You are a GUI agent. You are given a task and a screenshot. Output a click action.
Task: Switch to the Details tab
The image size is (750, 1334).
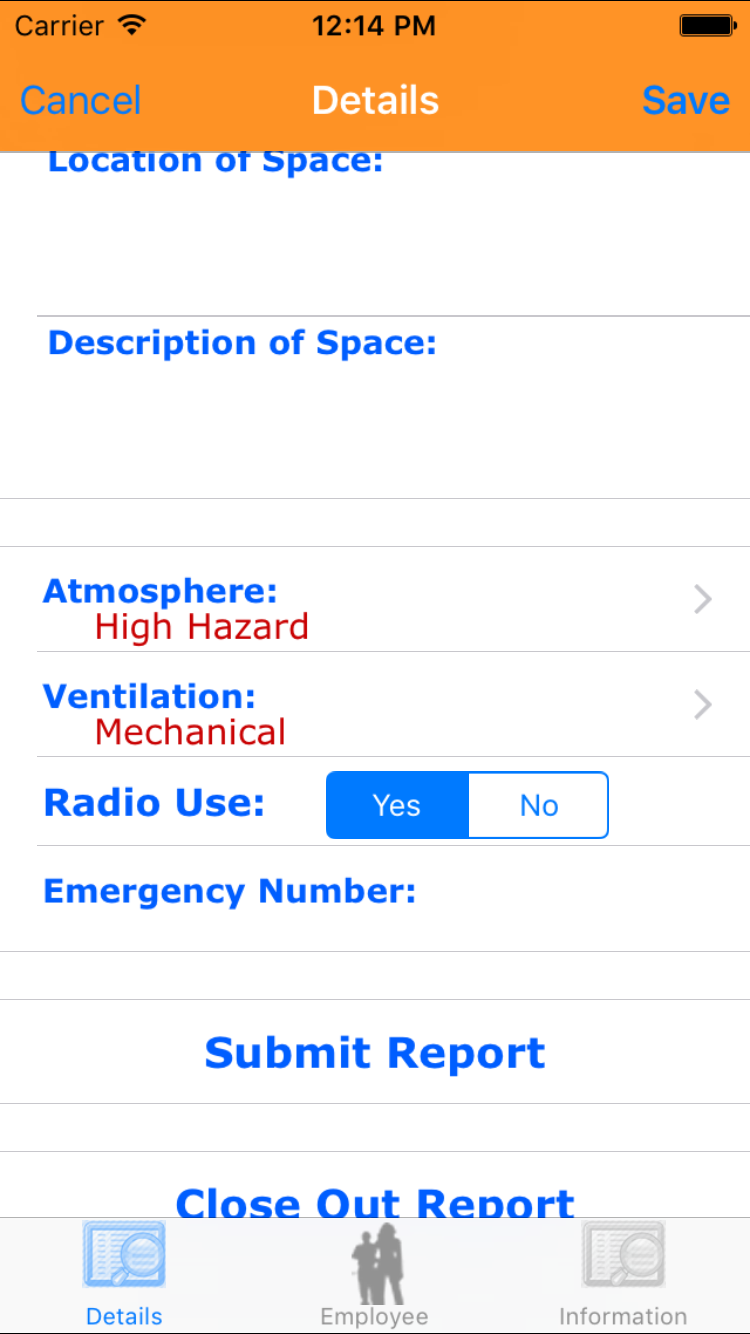(x=124, y=1277)
